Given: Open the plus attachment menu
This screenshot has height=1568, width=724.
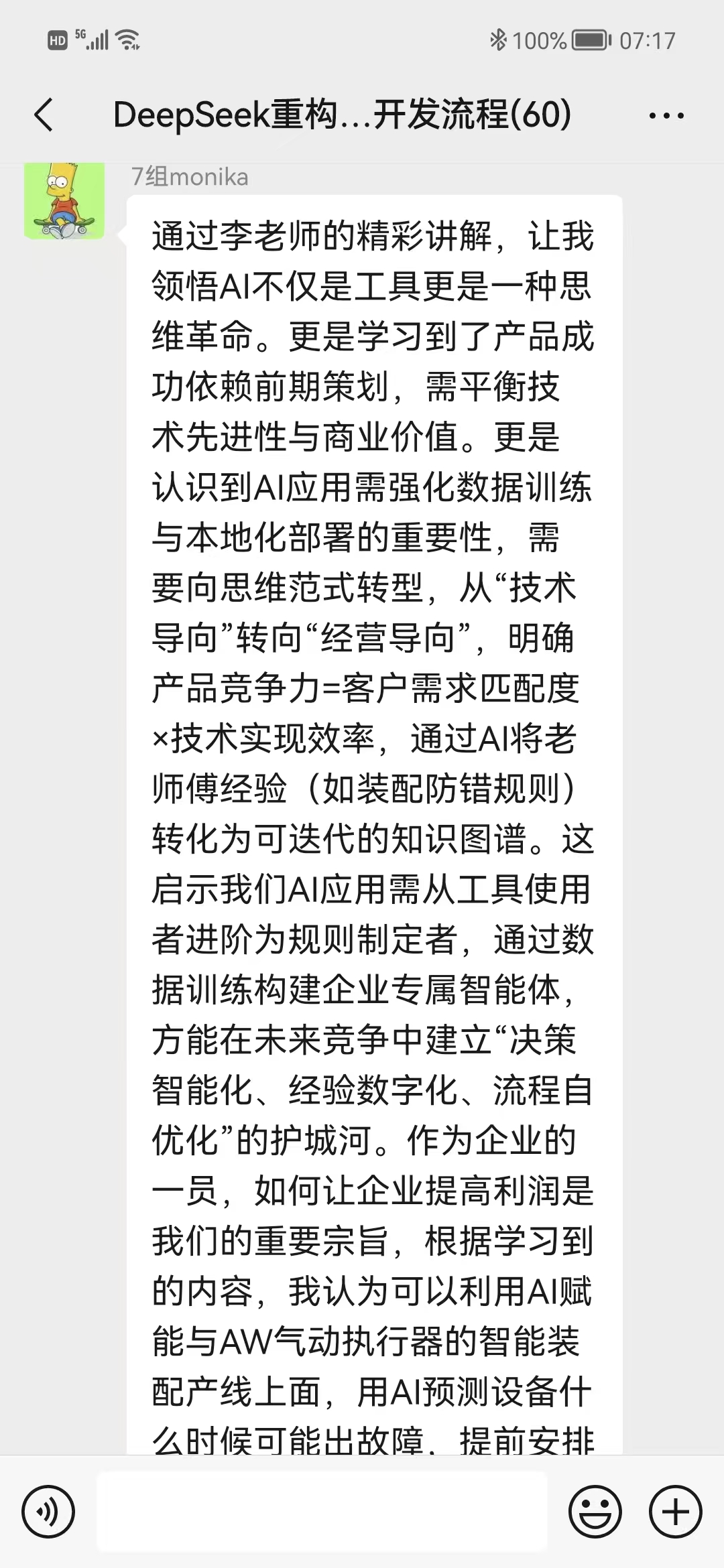Looking at the screenshot, I should coord(676,1512).
